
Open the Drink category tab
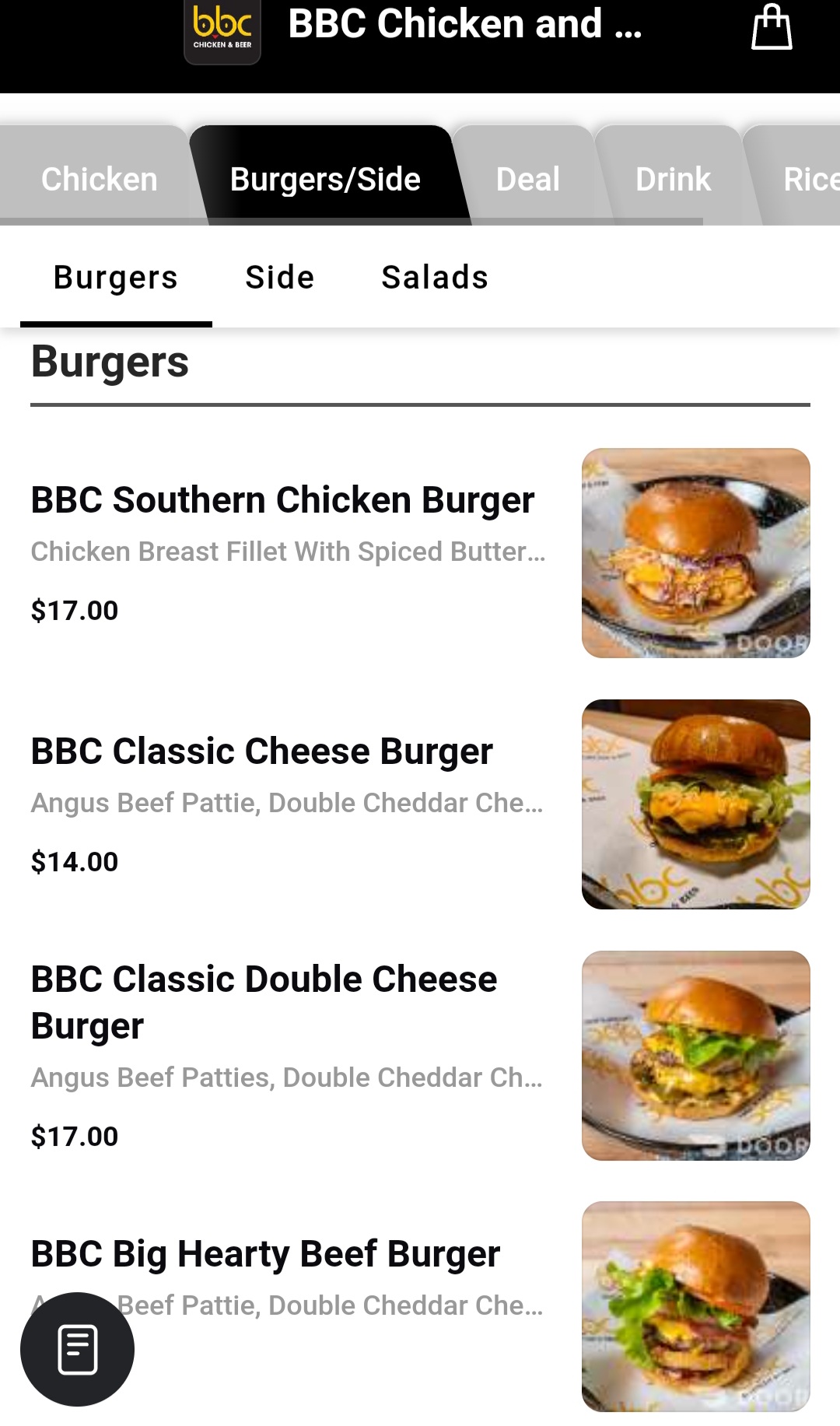tap(673, 179)
